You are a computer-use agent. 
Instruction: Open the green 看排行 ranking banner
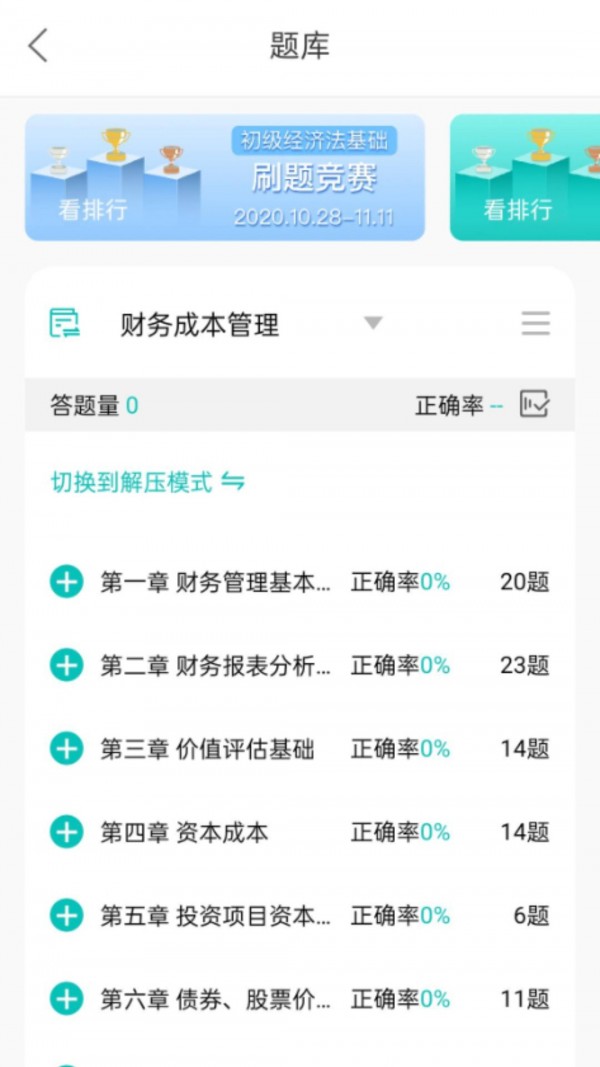(x=525, y=177)
